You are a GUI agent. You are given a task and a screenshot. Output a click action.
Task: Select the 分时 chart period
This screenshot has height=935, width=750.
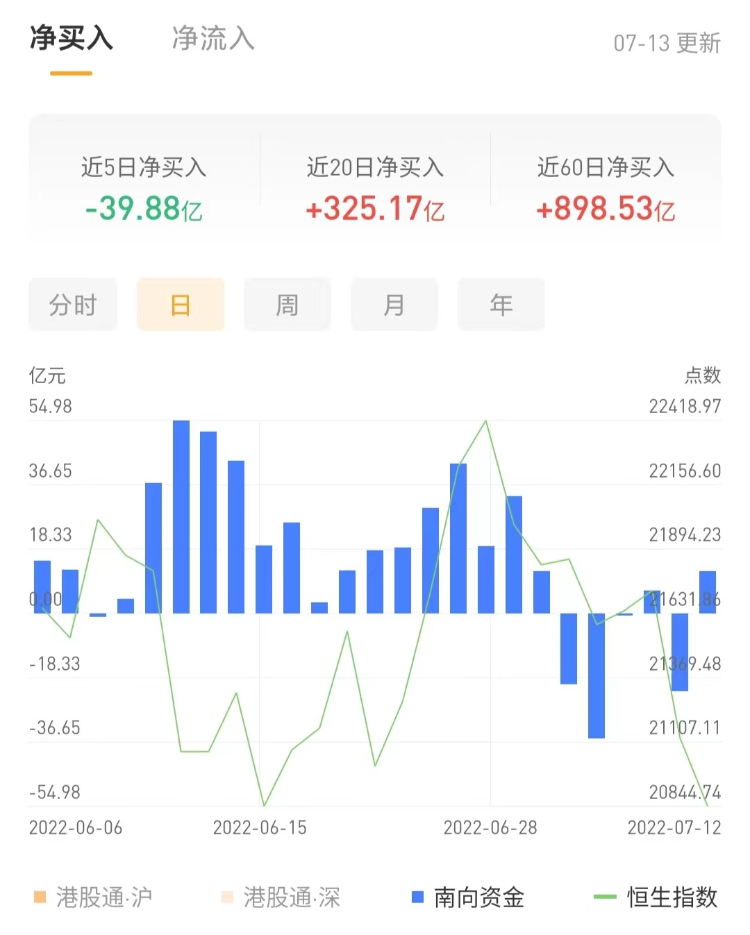(x=73, y=305)
